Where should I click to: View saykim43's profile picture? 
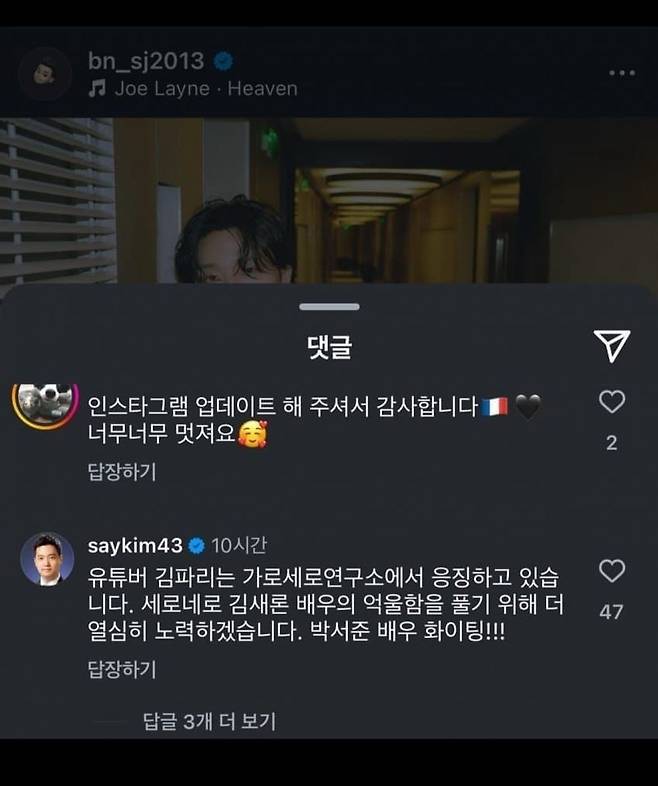click(47, 559)
